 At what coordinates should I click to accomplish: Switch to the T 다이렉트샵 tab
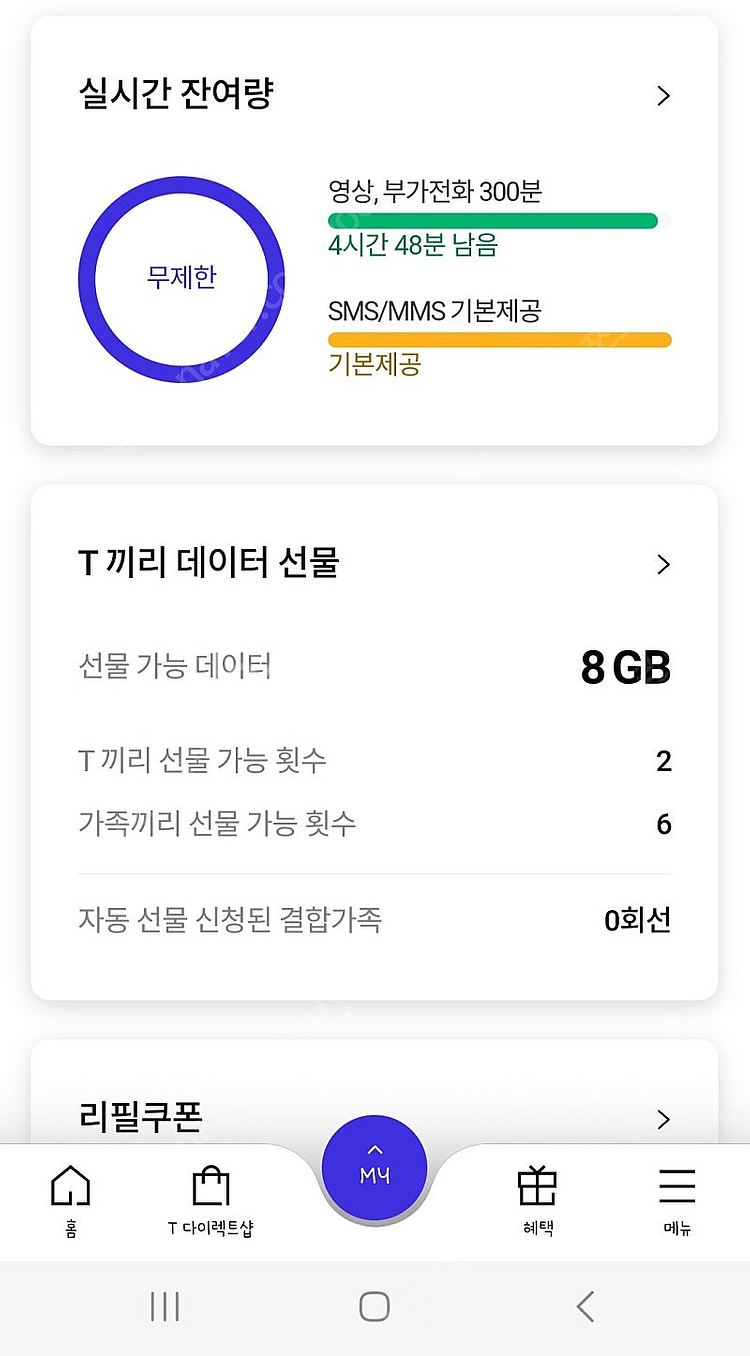(210, 1199)
